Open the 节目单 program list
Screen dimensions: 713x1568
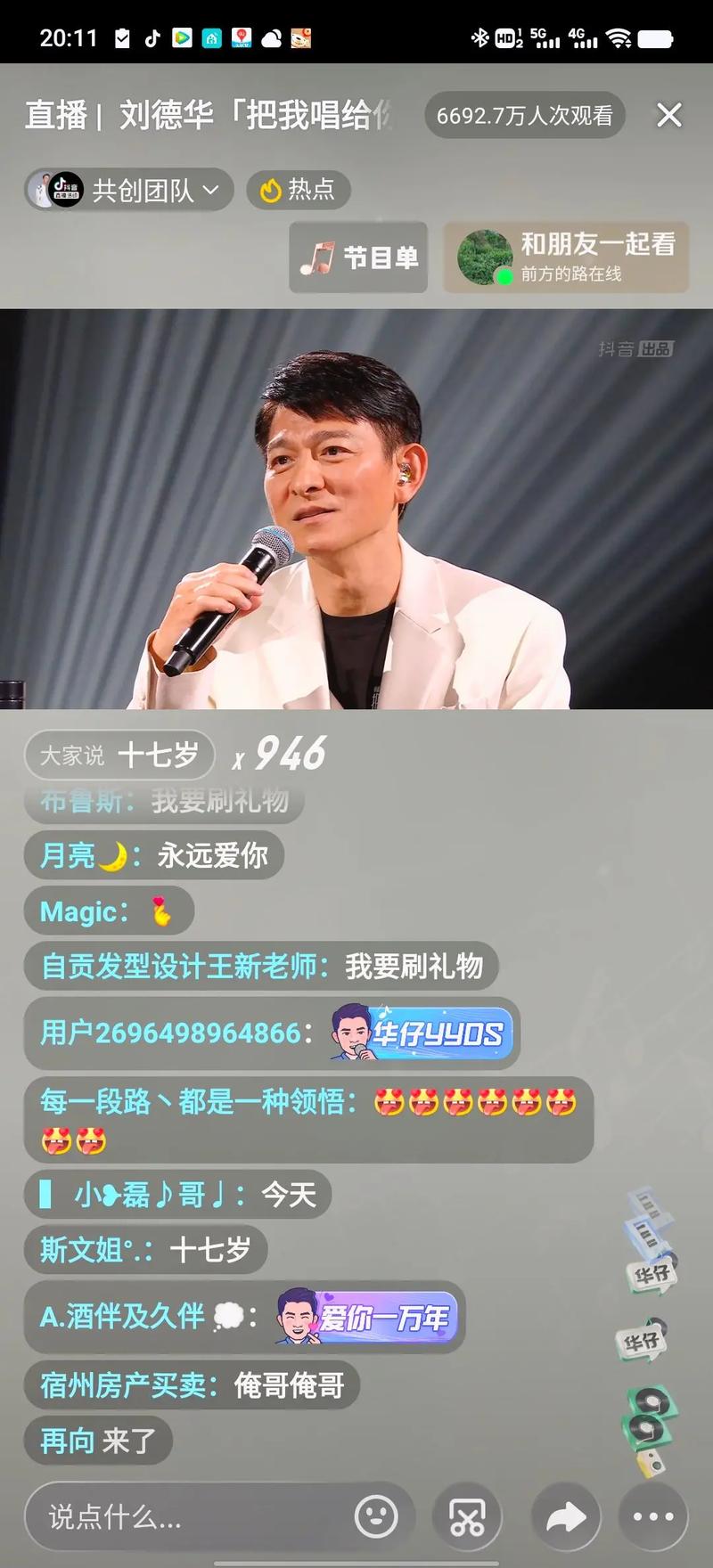(358, 258)
